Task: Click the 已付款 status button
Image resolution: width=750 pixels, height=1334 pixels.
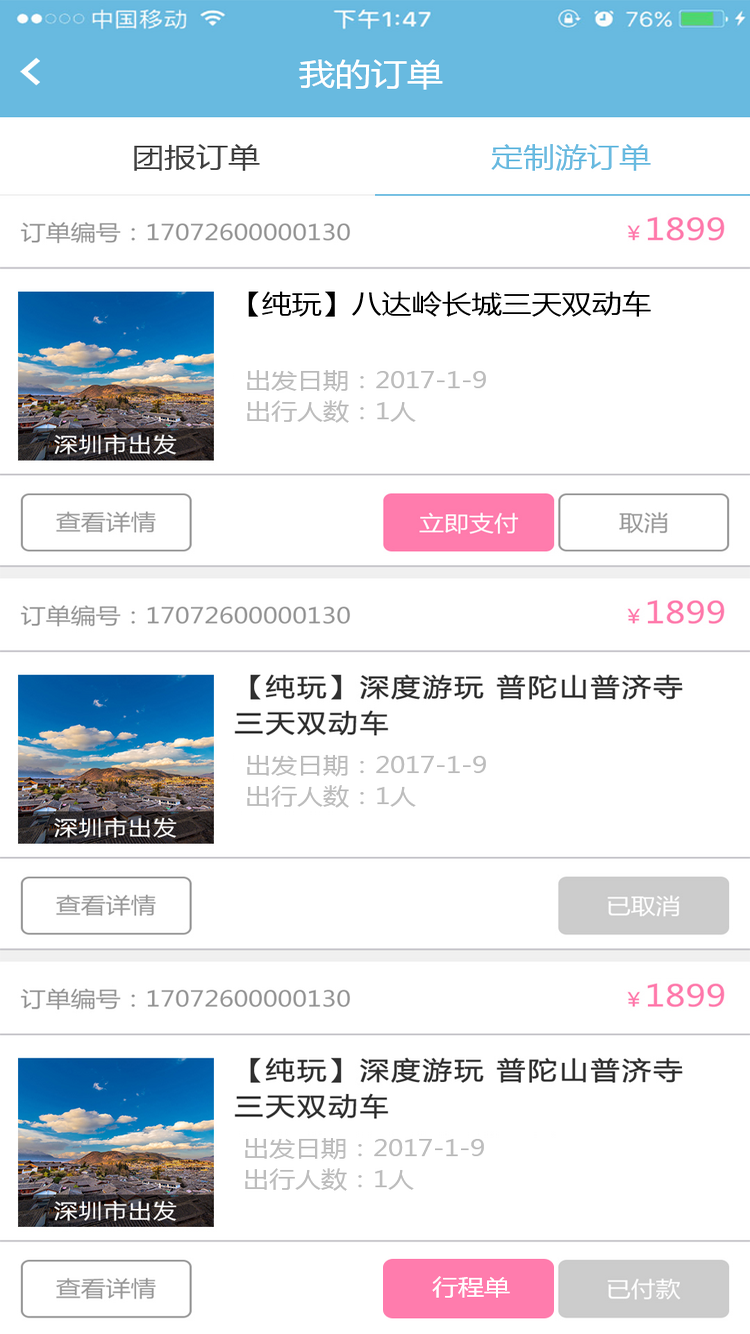Action: (x=643, y=1288)
